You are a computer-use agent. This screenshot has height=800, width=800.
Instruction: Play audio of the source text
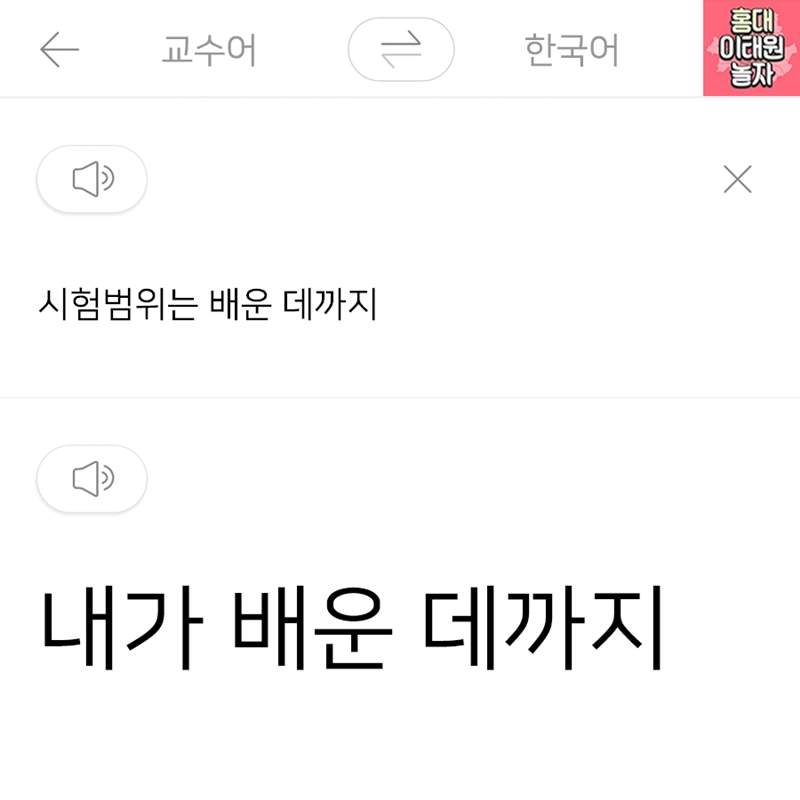click(92, 180)
